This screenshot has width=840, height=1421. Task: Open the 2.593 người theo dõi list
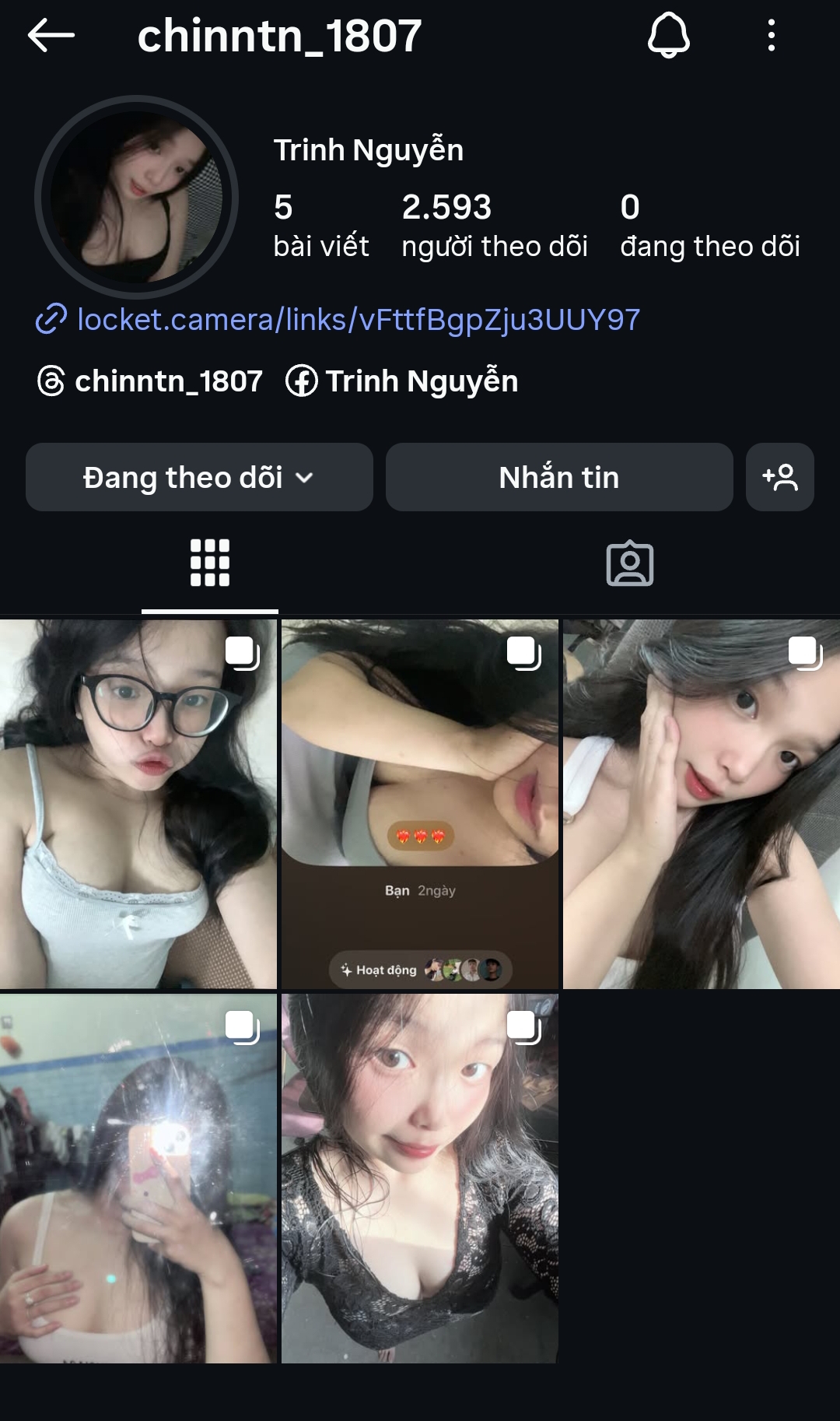point(494,225)
